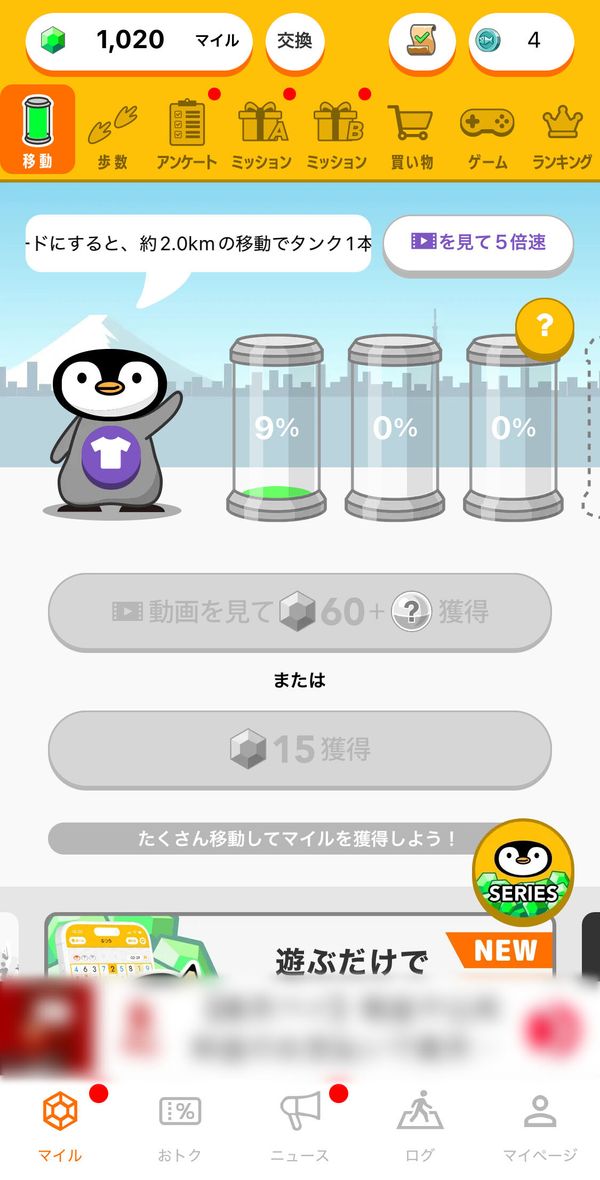Tap 動画を見て60+?獲得 button
This screenshot has width=600, height=1180.
pos(300,613)
